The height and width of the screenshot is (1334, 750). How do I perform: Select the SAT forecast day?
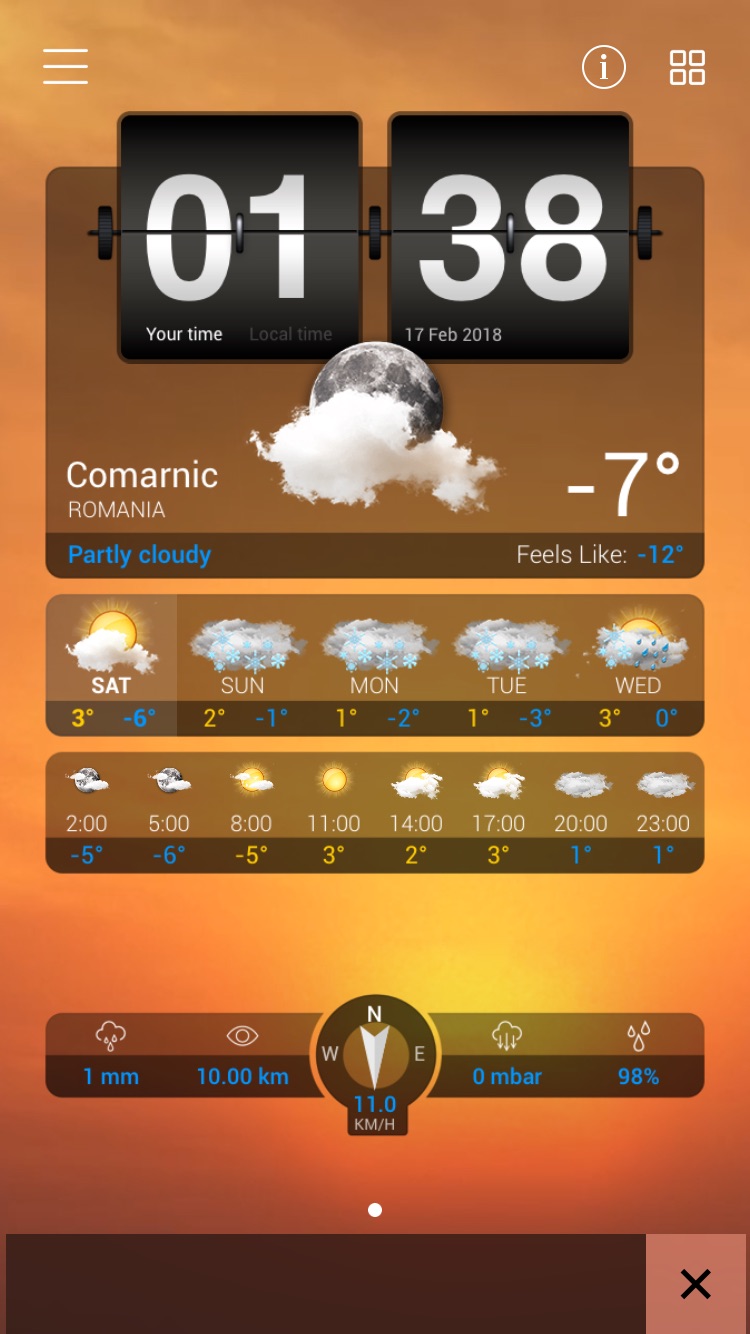click(x=111, y=665)
